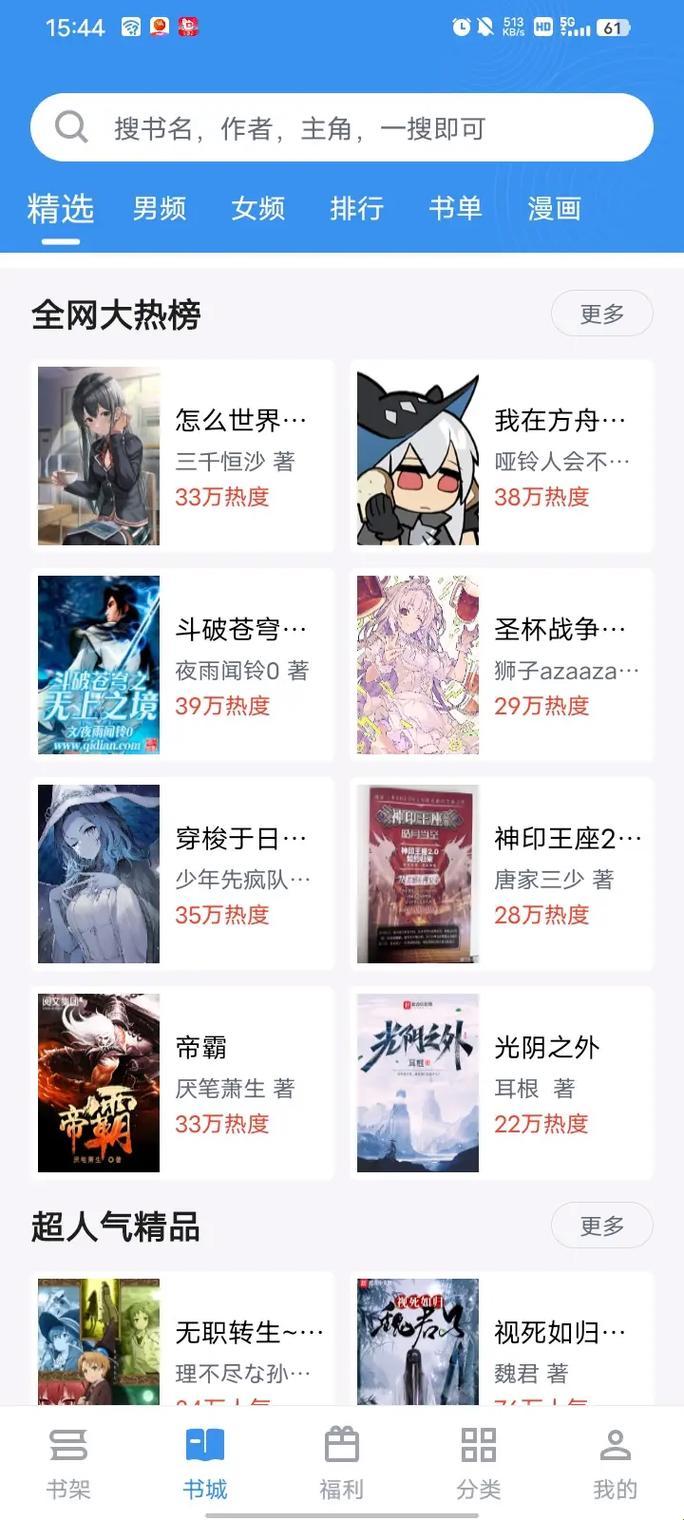
Task: Open the 我的 profile tab
Action: pos(614,1463)
